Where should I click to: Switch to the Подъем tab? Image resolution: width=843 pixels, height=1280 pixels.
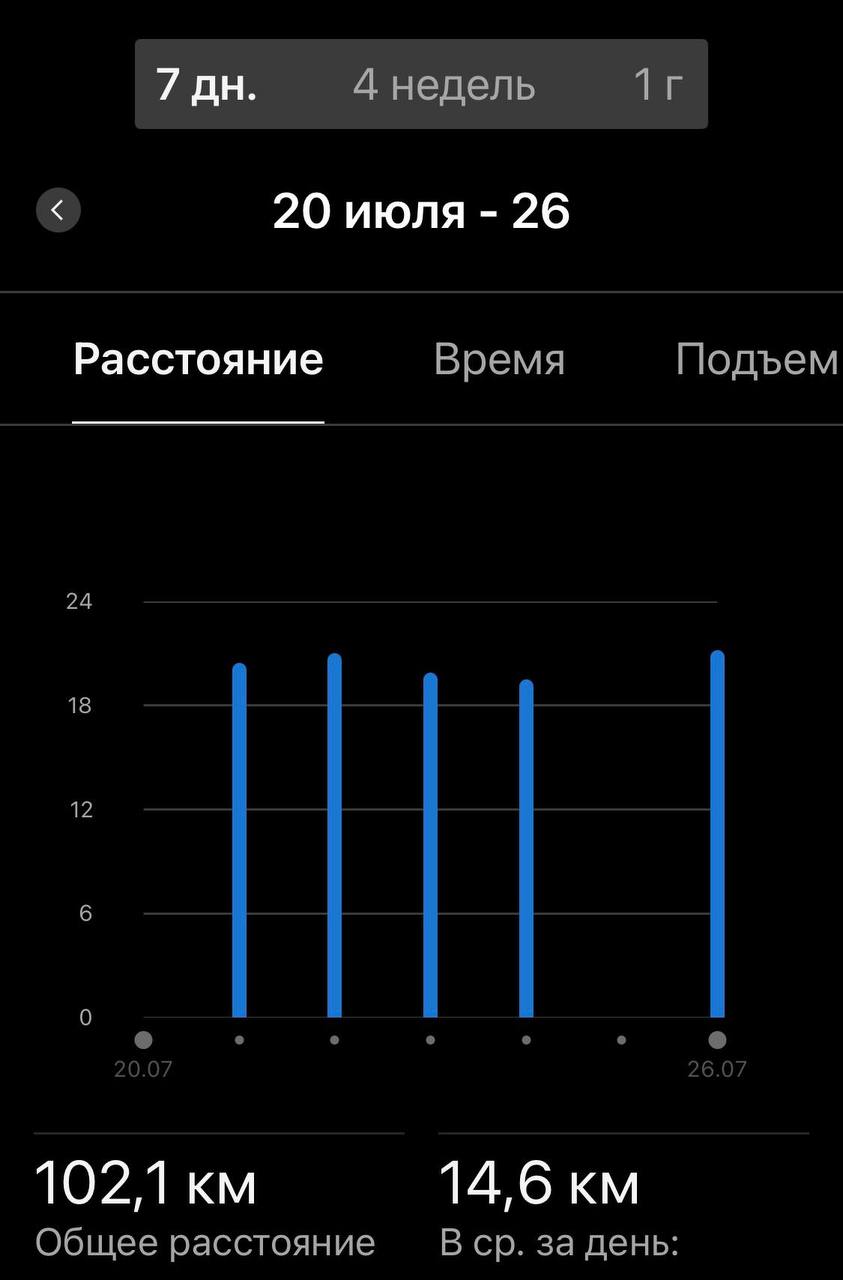click(757, 359)
